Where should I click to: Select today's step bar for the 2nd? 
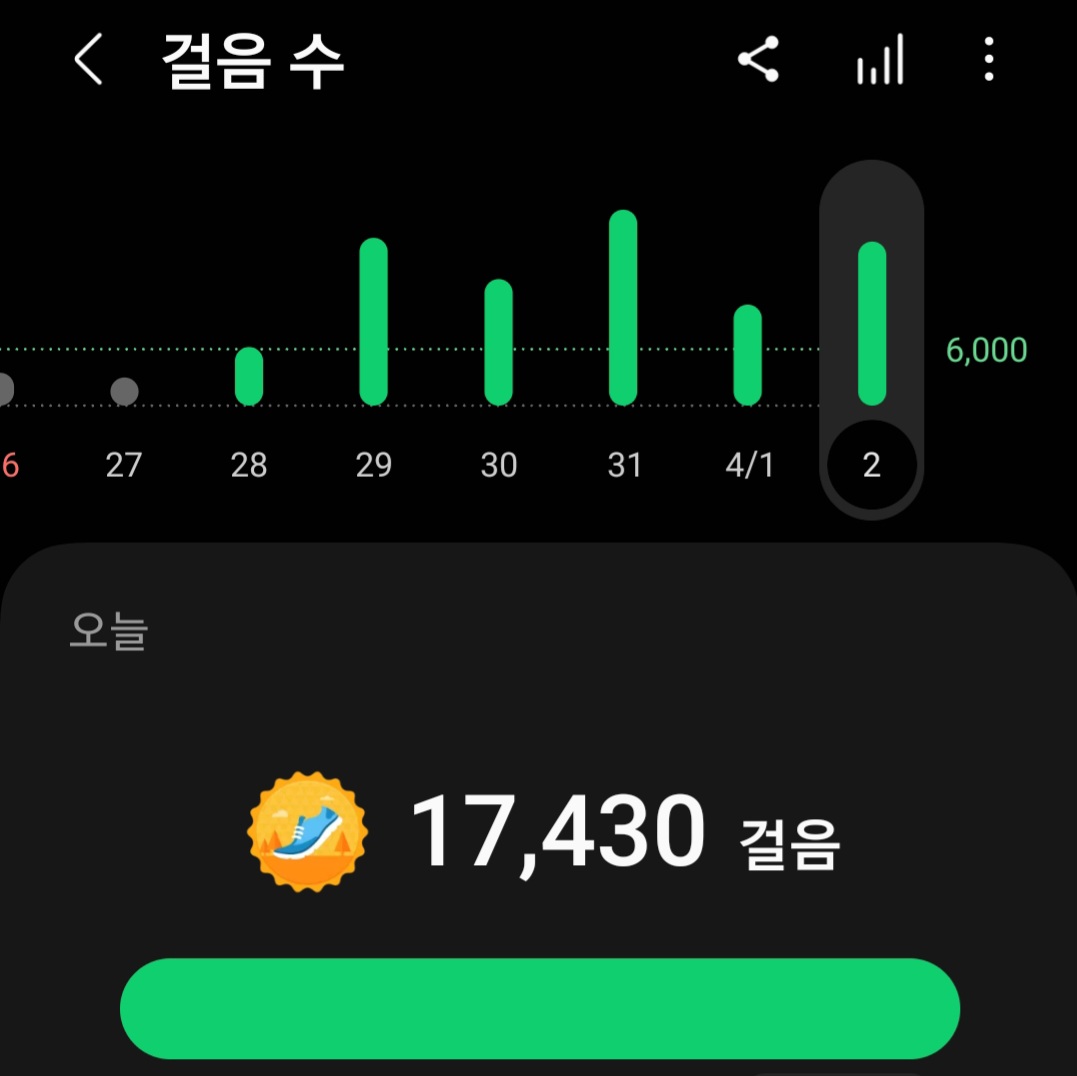click(872, 323)
